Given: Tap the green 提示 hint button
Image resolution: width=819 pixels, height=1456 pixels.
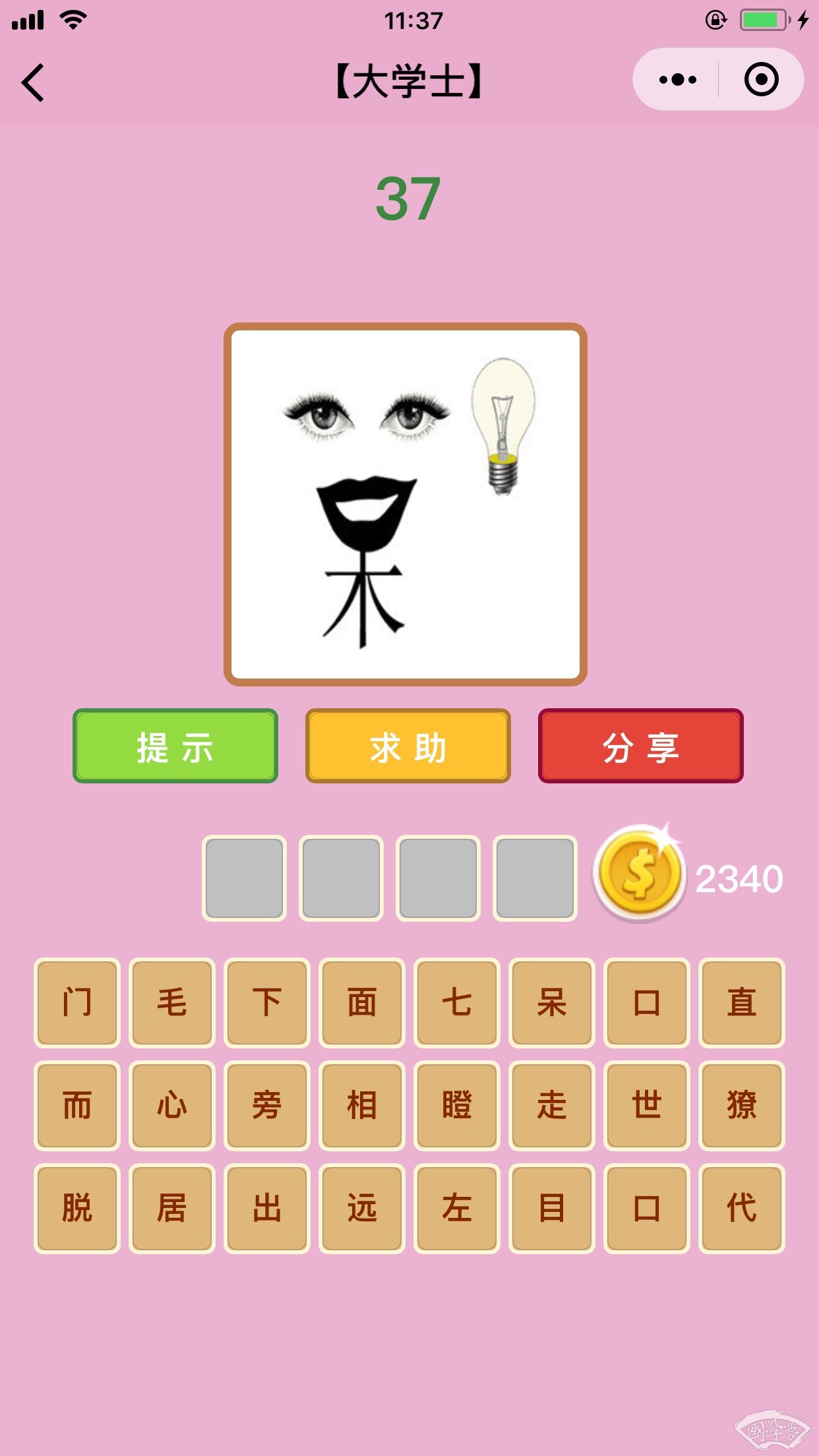Looking at the screenshot, I should (x=175, y=746).
